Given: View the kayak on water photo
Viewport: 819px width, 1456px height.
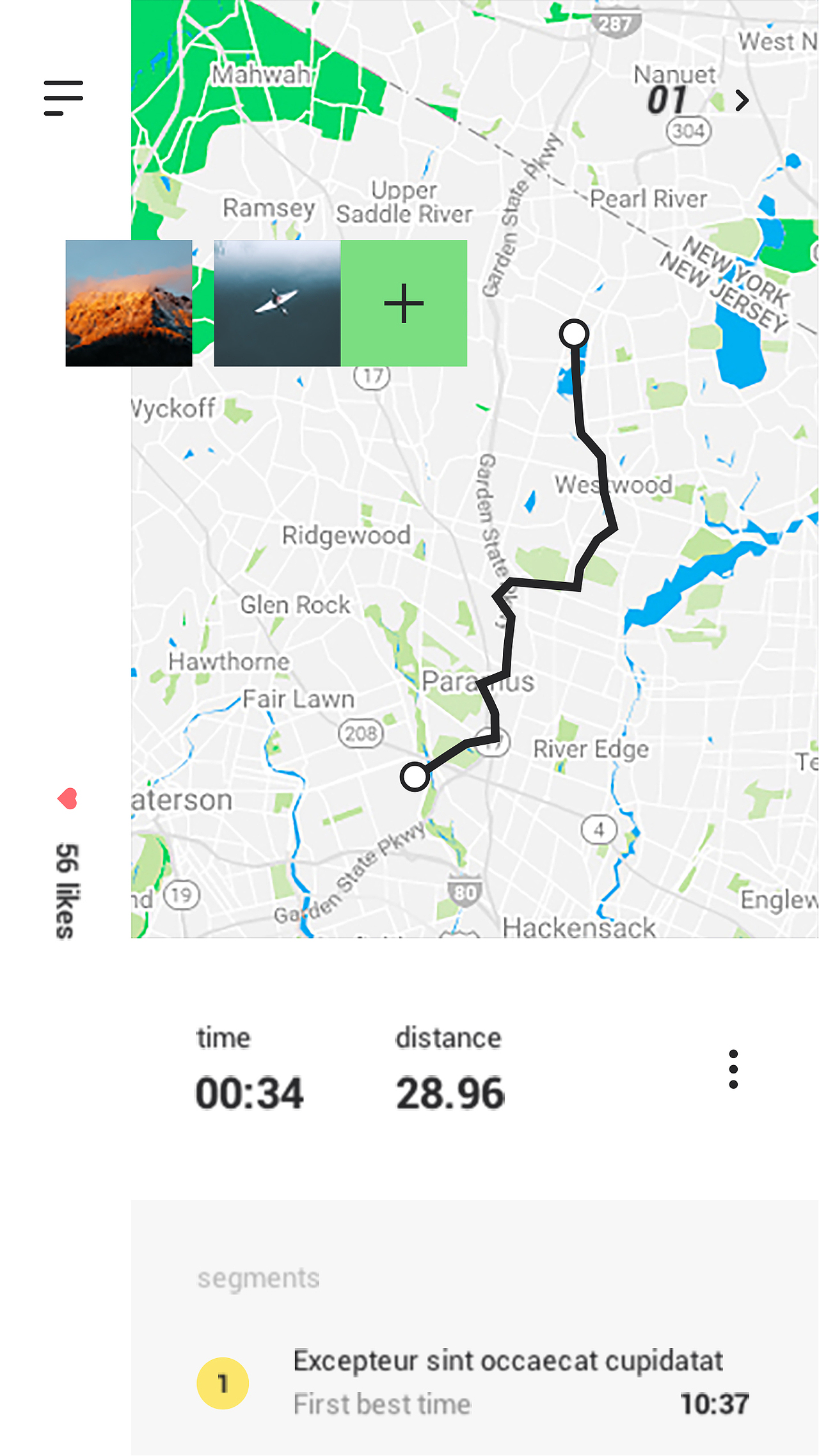Looking at the screenshot, I should [277, 303].
